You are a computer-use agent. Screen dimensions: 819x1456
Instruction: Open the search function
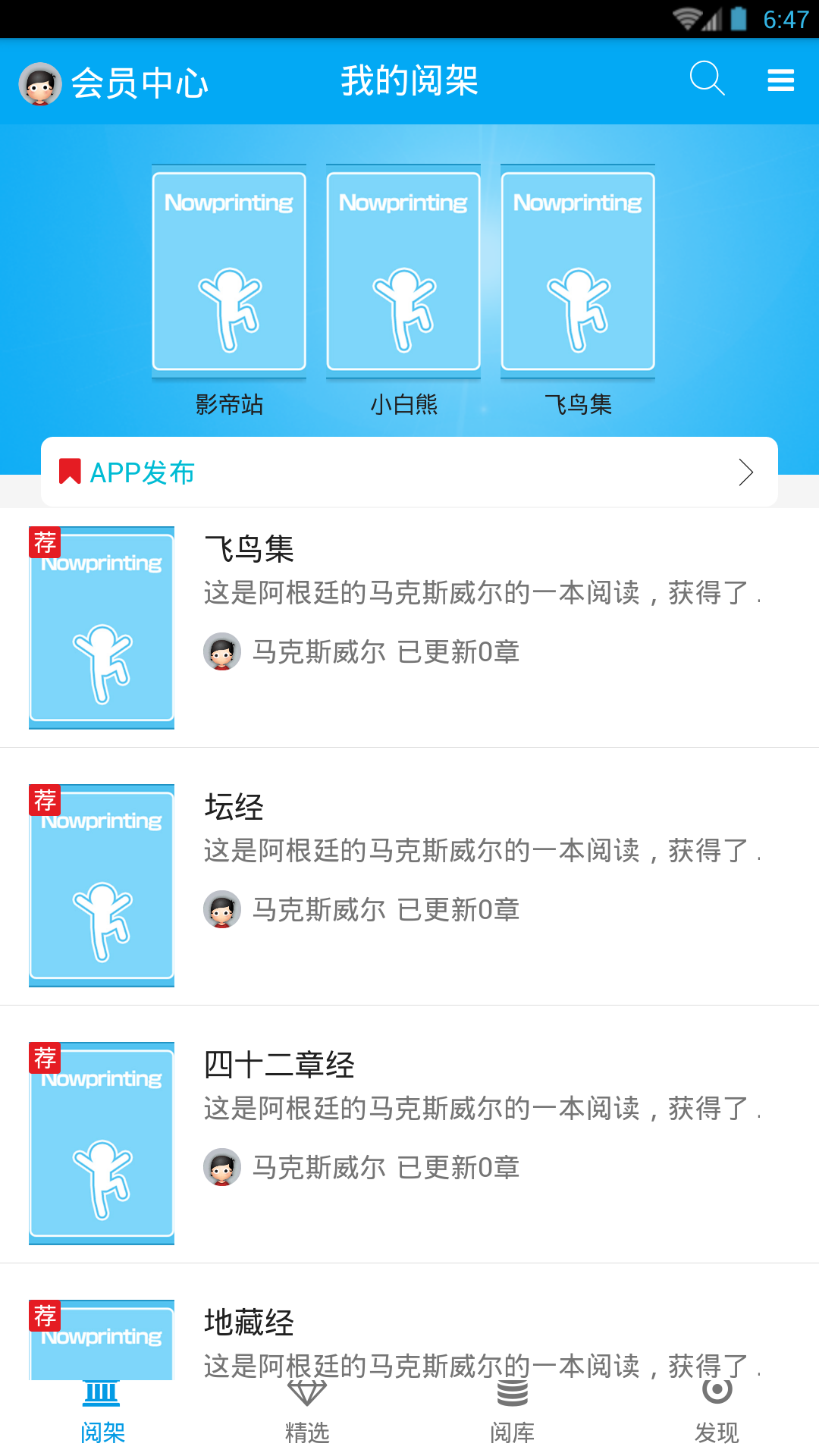pyautogui.click(x=706, y=79)
